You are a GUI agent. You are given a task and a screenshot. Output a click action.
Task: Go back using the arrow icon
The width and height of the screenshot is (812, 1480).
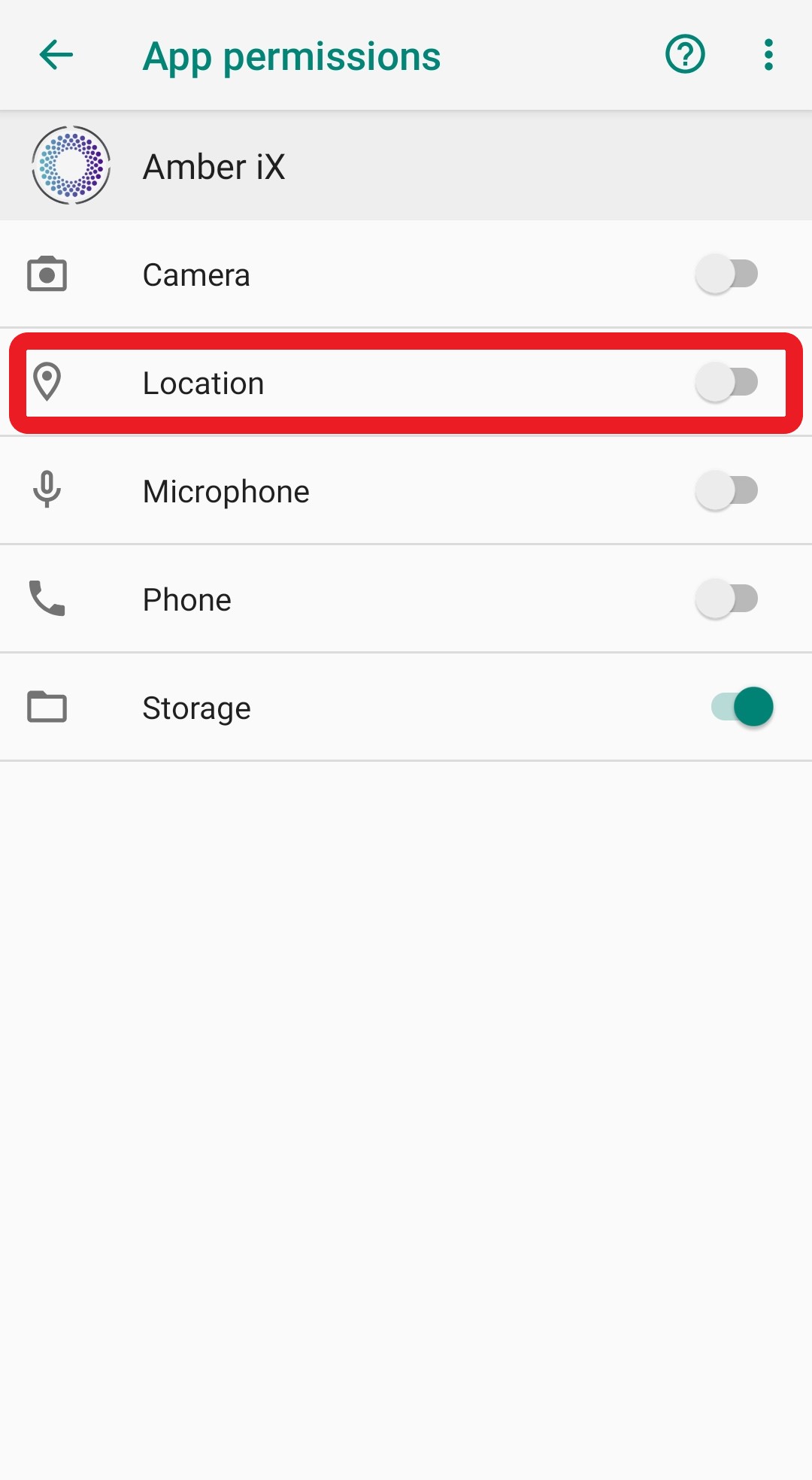56,55
